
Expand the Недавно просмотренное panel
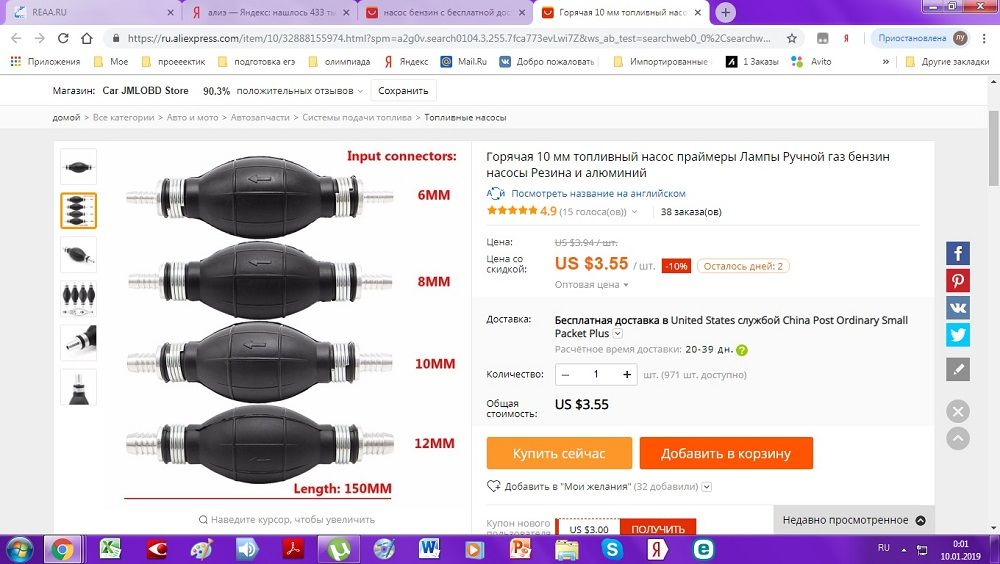pyautogui.click(x=854, y=520)
